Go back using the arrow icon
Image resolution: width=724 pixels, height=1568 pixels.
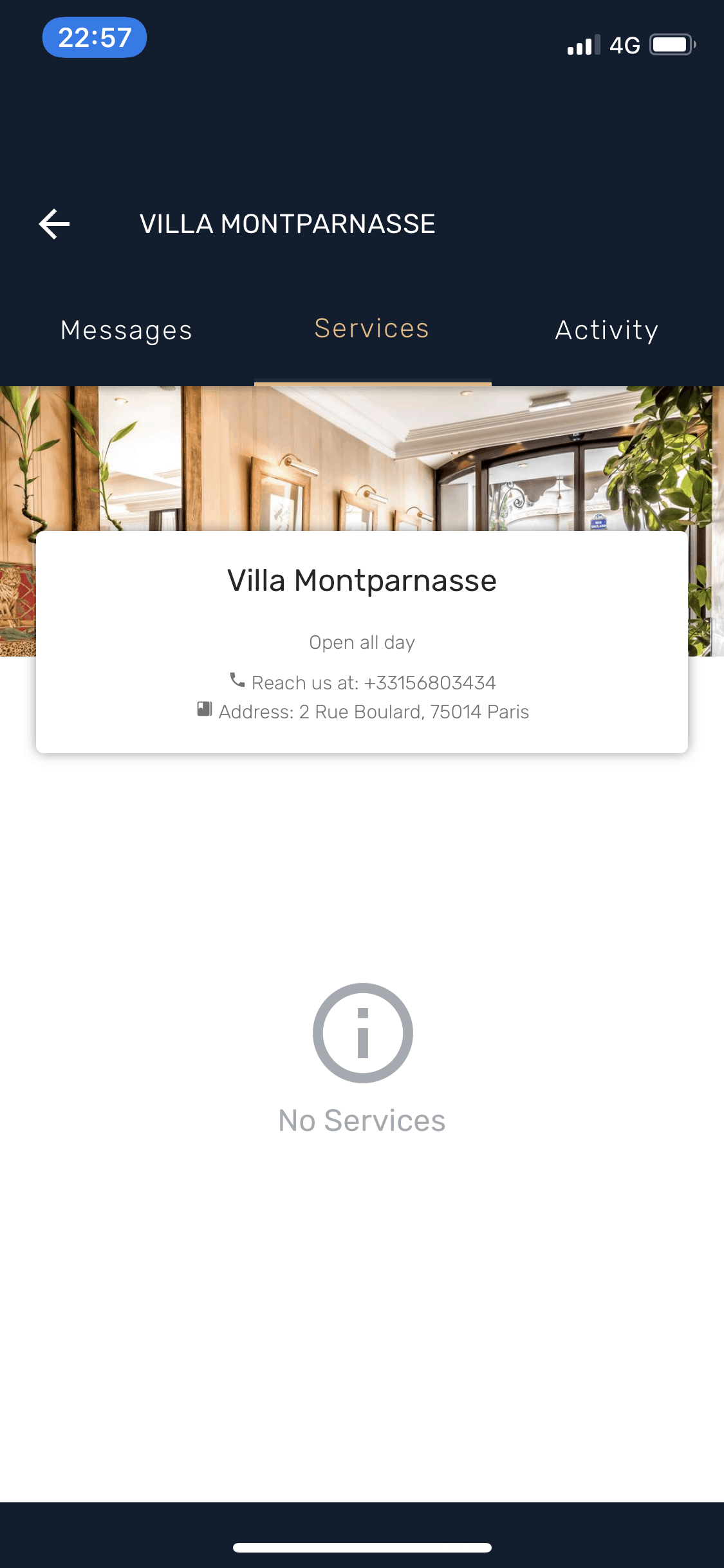click(55, 224)
